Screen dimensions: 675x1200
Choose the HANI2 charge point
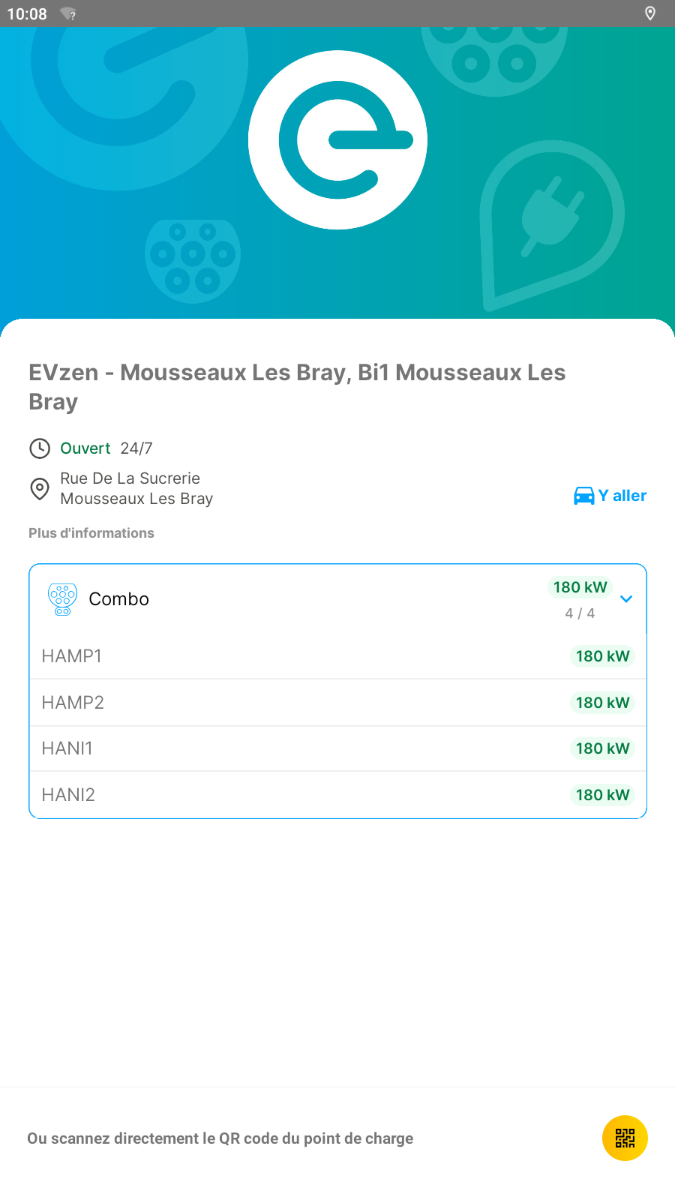click(x=338, y=795)
